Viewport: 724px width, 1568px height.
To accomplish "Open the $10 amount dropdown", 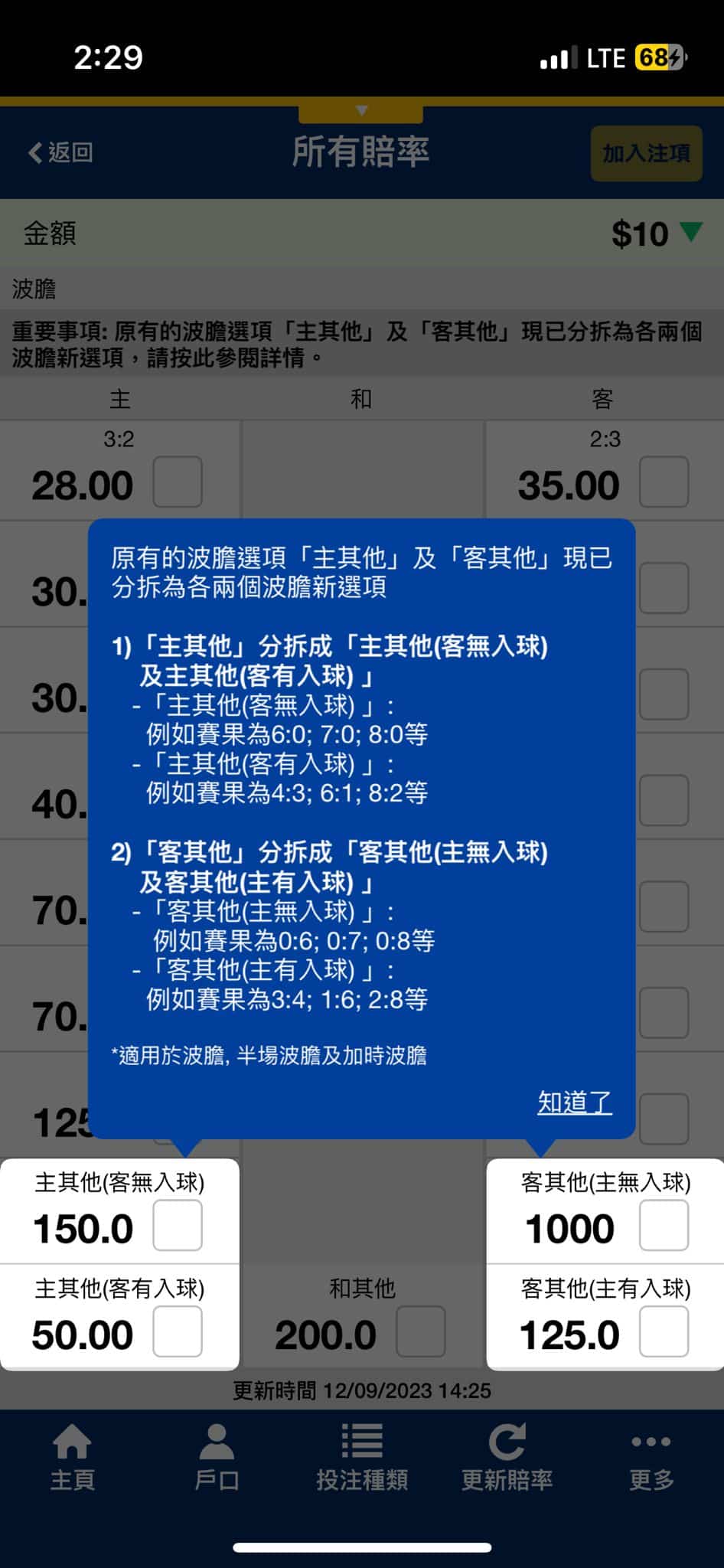I will click(x=656, y=234).
